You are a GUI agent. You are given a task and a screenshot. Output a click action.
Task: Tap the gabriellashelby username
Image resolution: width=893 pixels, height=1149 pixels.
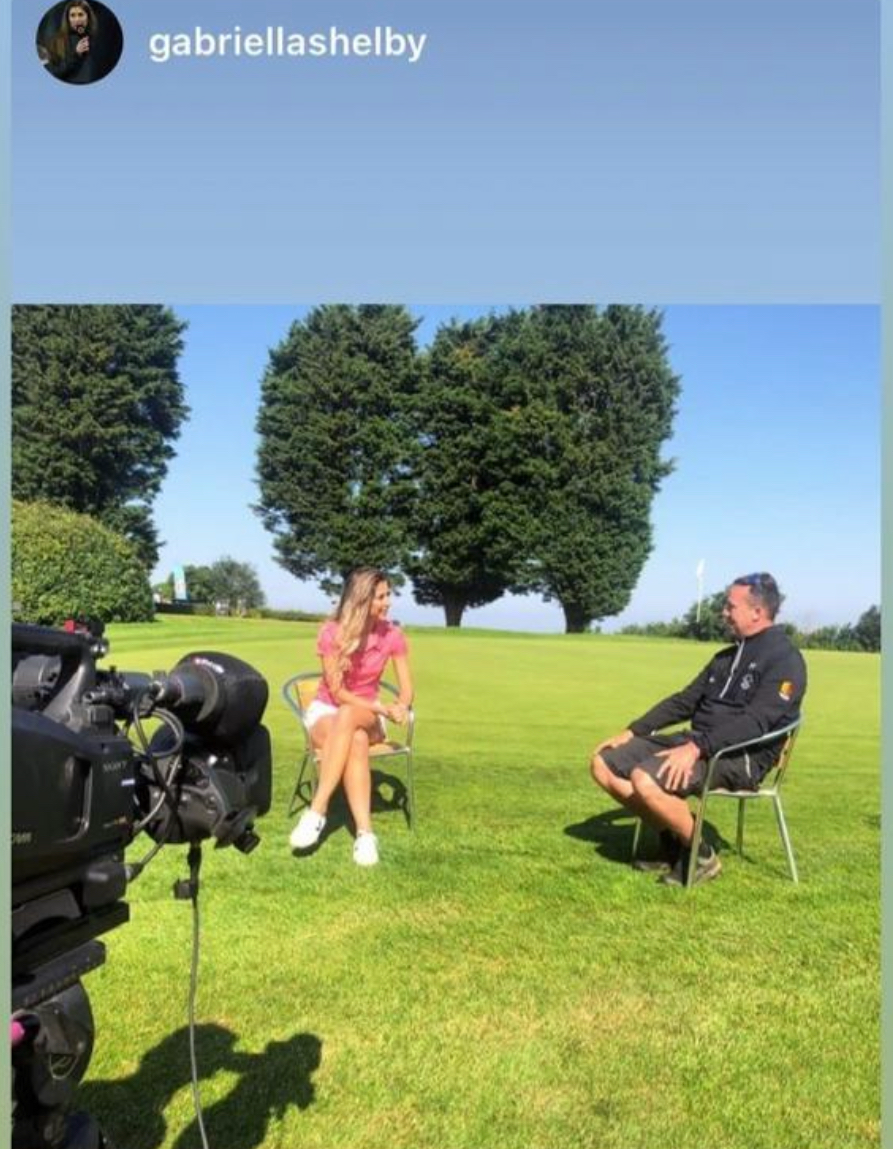click(x=287, y=44)
